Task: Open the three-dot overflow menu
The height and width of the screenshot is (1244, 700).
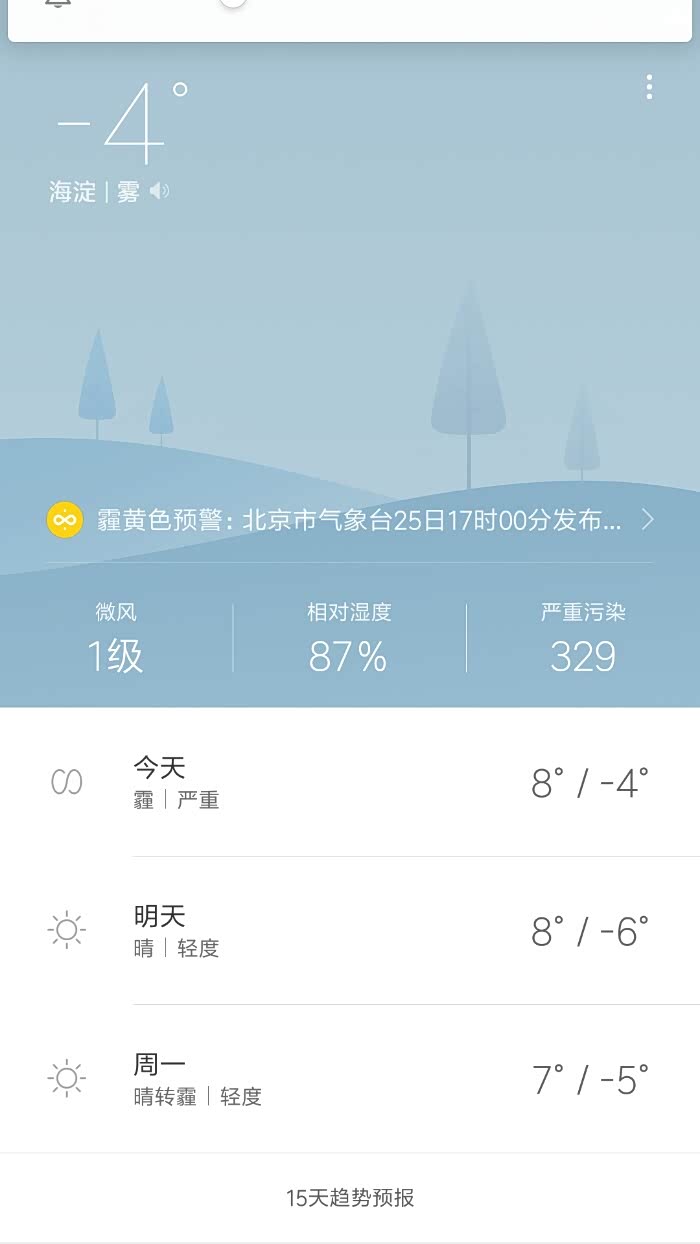Action: pos(649,88)
